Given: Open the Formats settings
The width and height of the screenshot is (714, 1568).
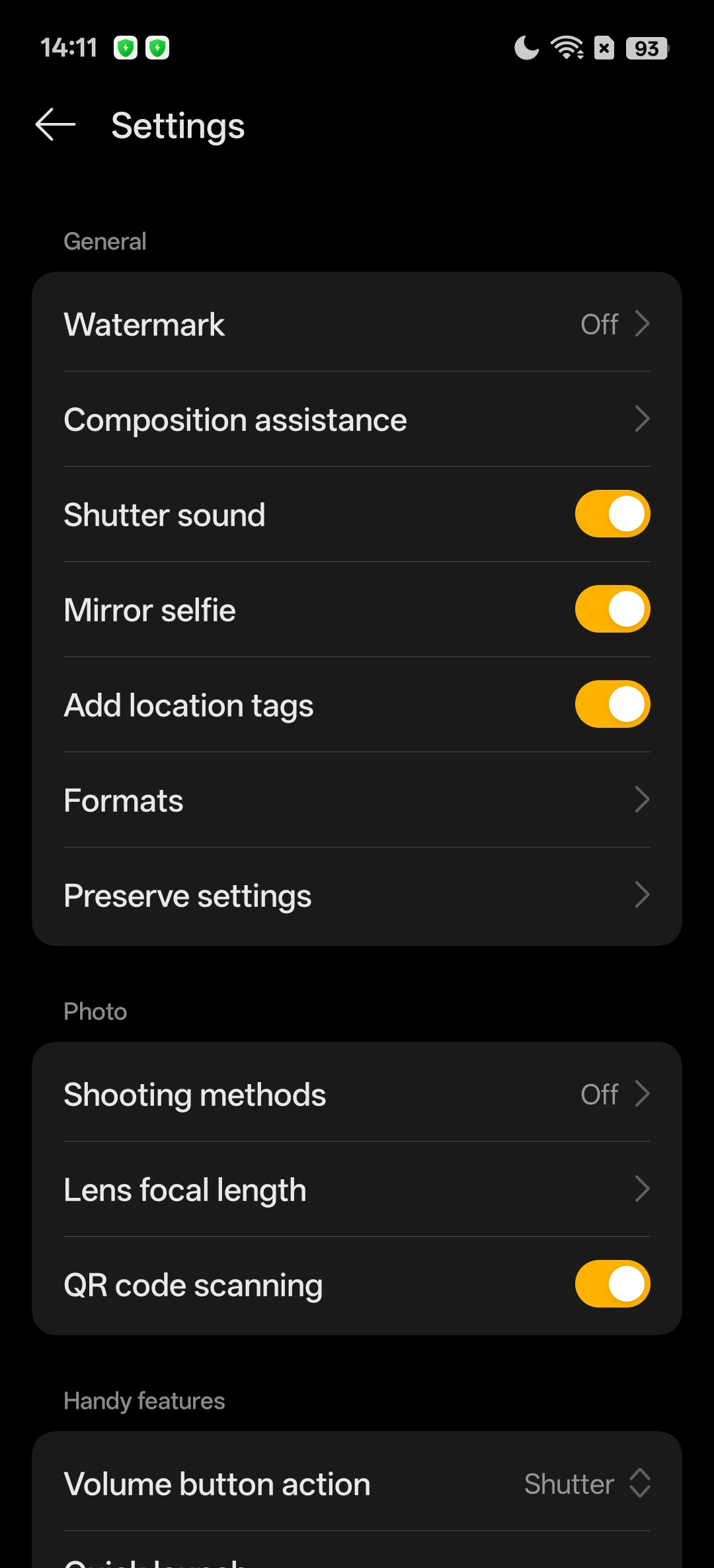Looking at the screenshot, I should [x=357, y=800].
